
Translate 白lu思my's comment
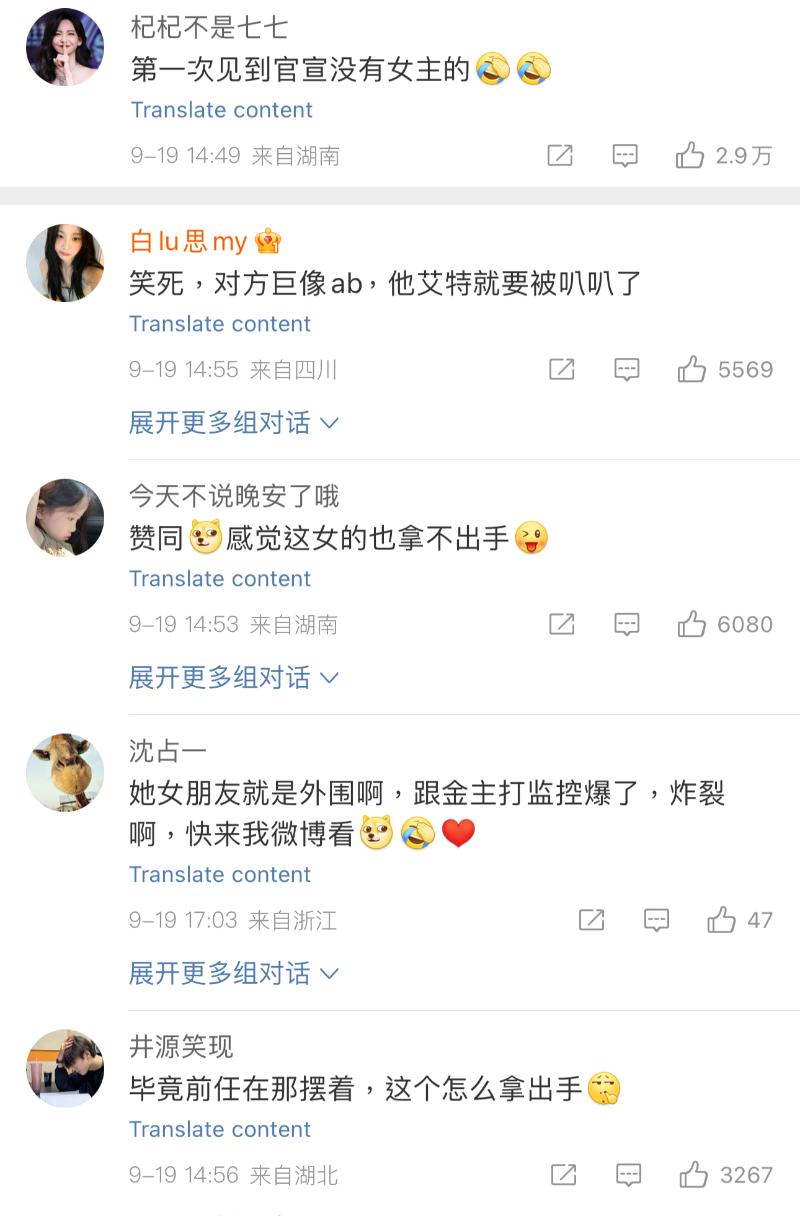click(220, 324)
